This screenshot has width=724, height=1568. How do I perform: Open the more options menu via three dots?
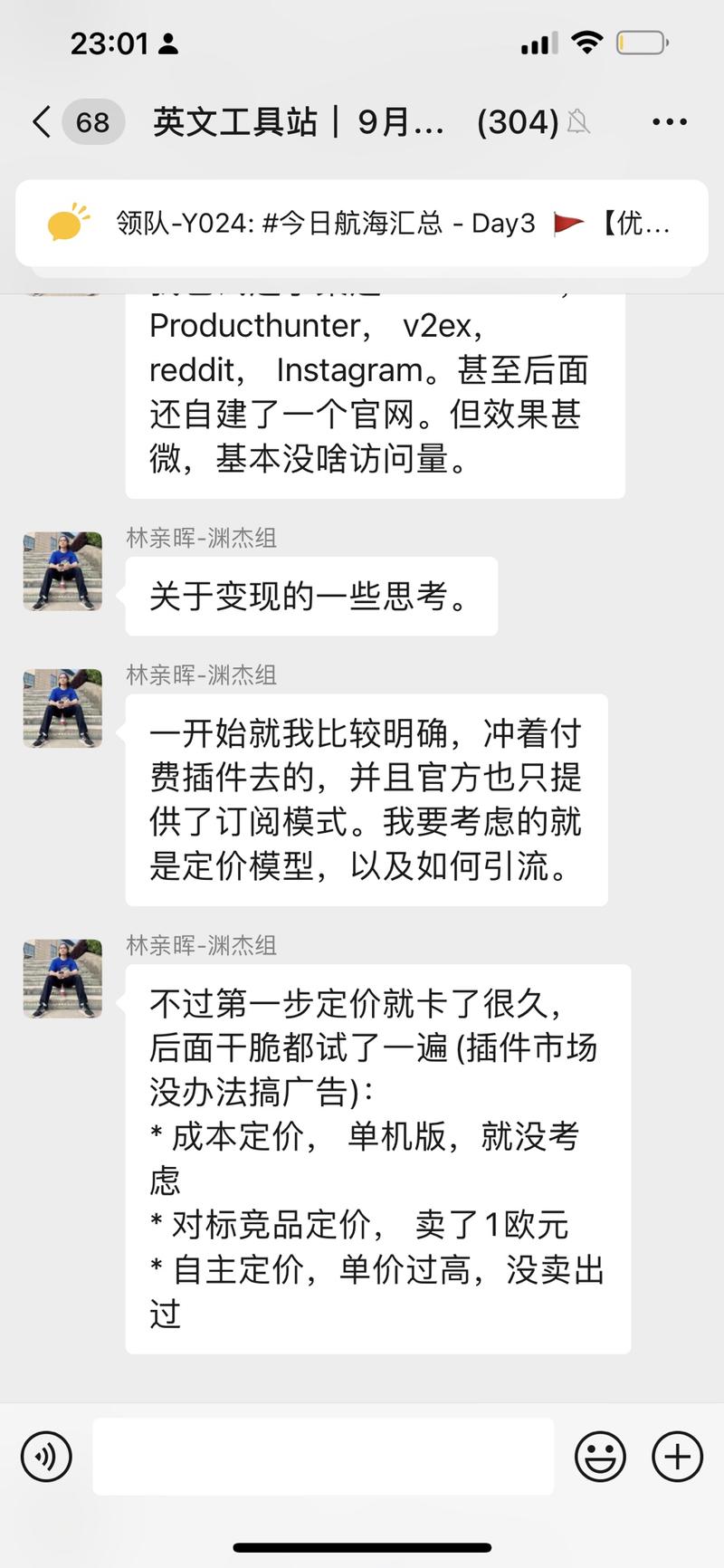(670, 121)
